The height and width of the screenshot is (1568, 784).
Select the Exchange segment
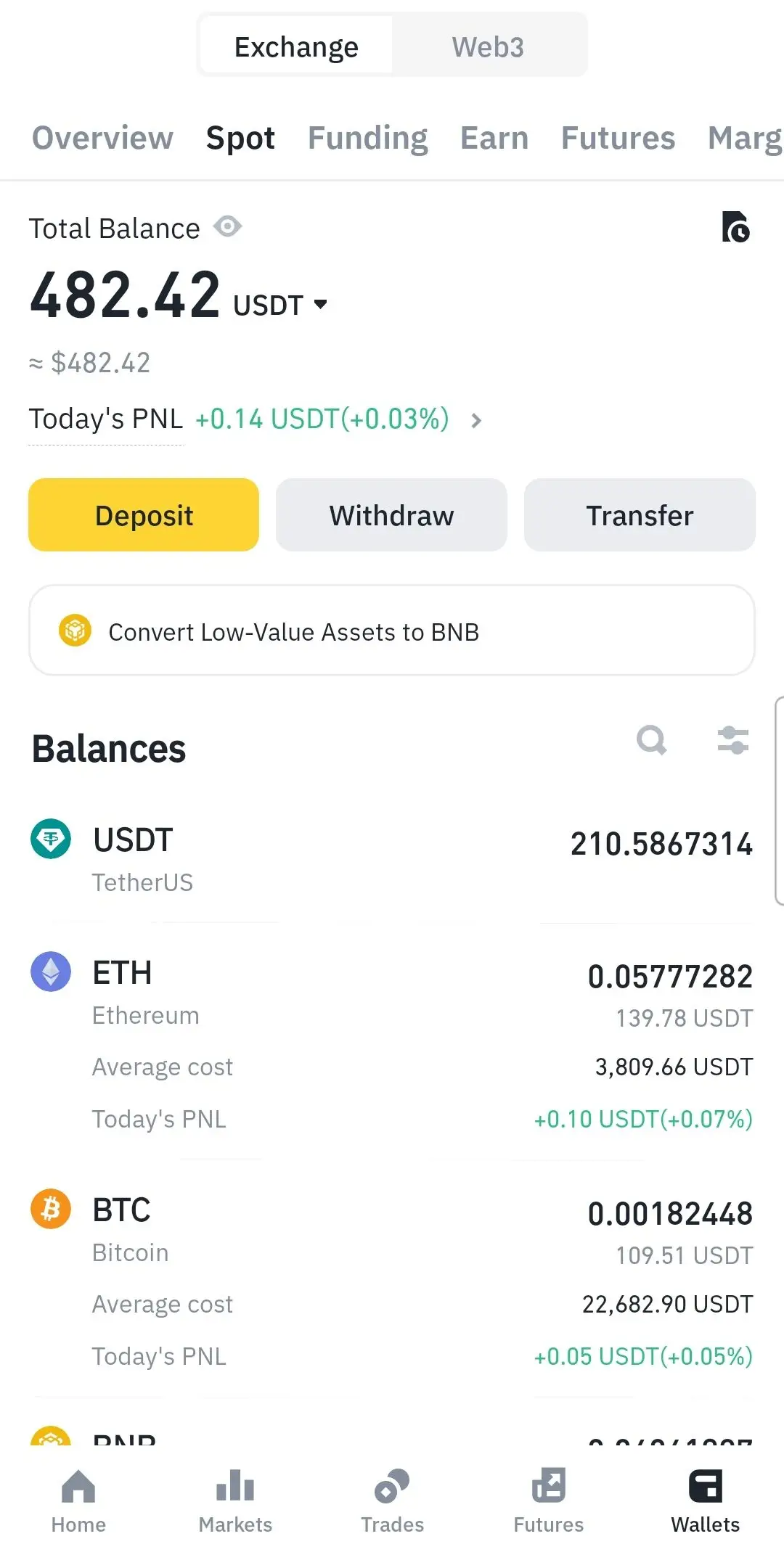[x=296, y=47]
